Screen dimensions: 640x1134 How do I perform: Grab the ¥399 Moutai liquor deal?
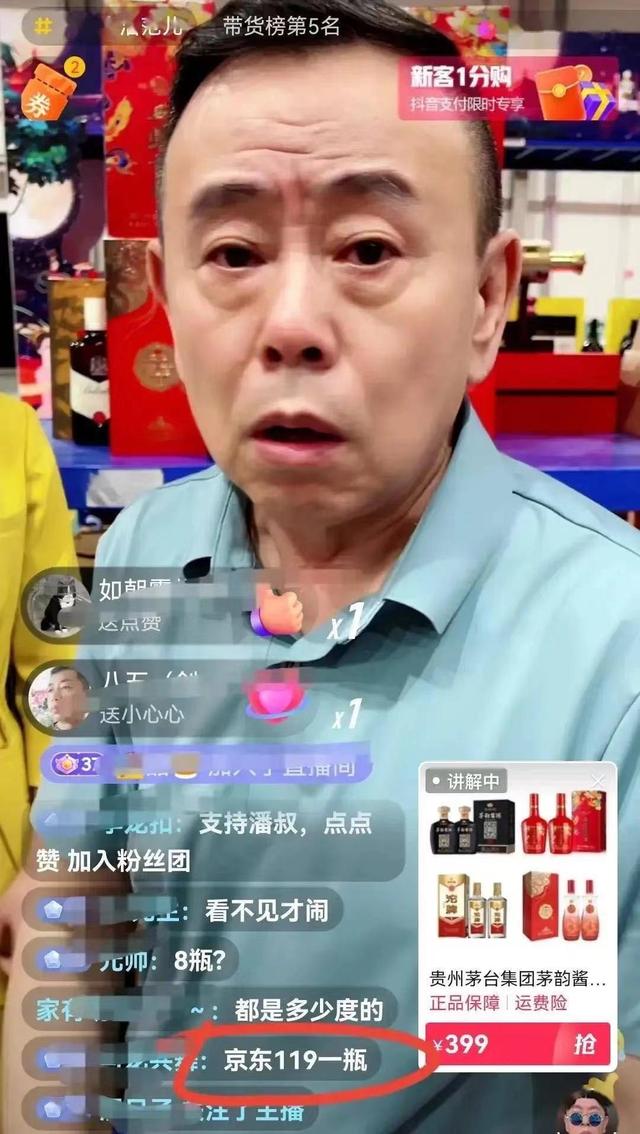[584, 1046]
